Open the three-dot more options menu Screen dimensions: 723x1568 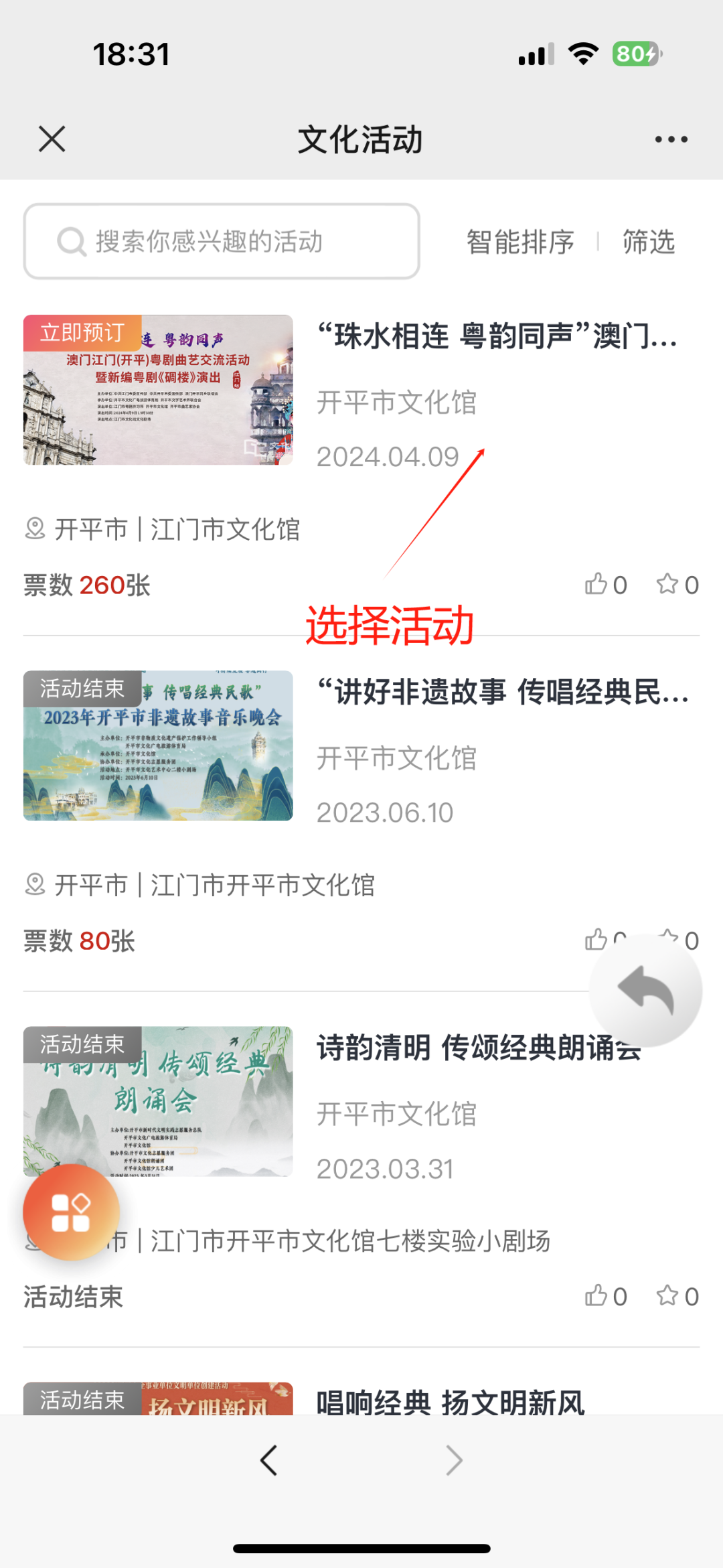671,139
